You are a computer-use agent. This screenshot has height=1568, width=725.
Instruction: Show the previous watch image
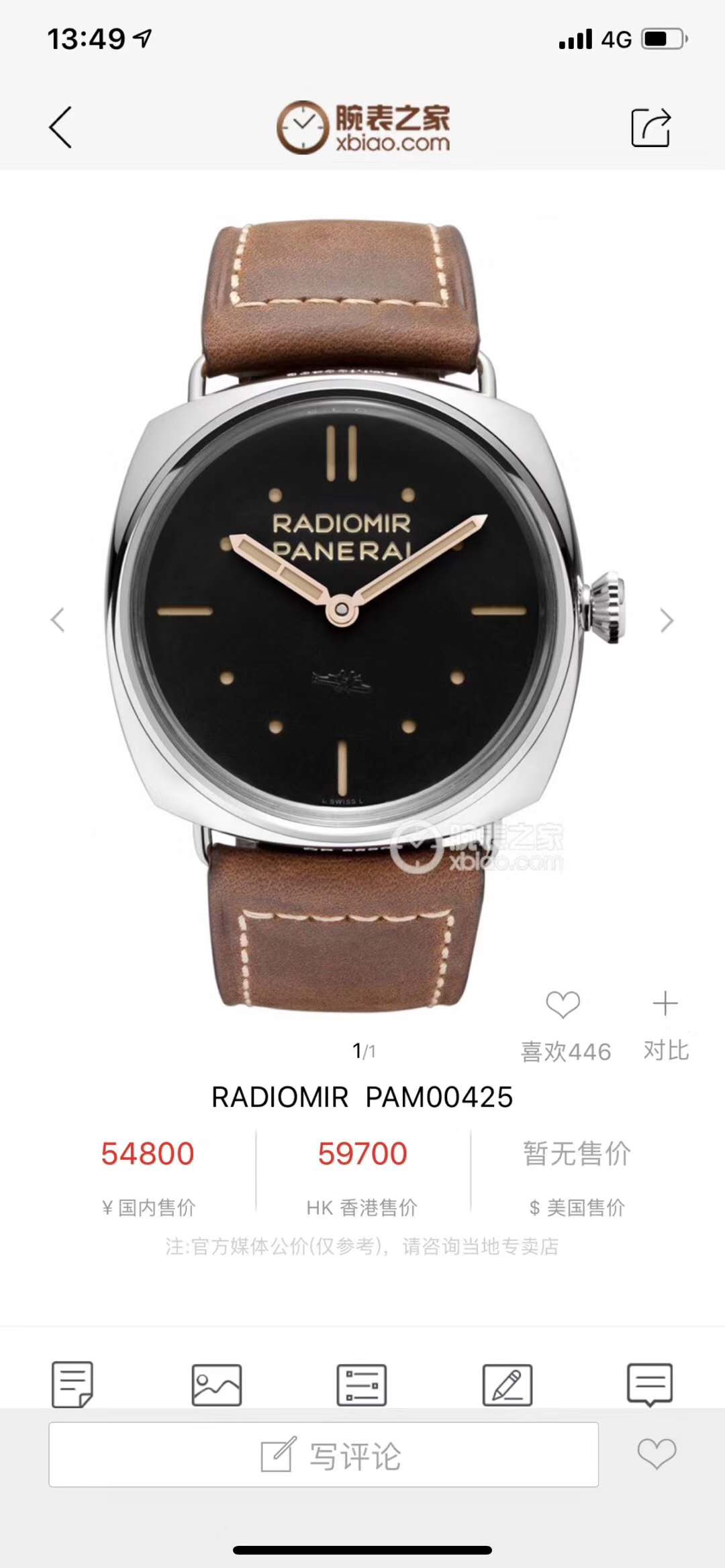tap(58, 620)
